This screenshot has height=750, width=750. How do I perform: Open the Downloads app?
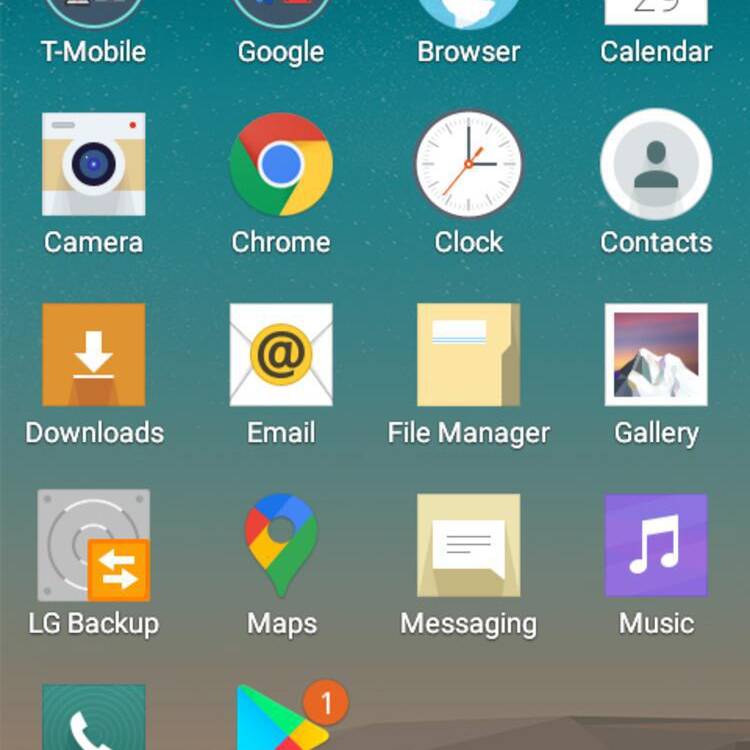click(93, 355)
